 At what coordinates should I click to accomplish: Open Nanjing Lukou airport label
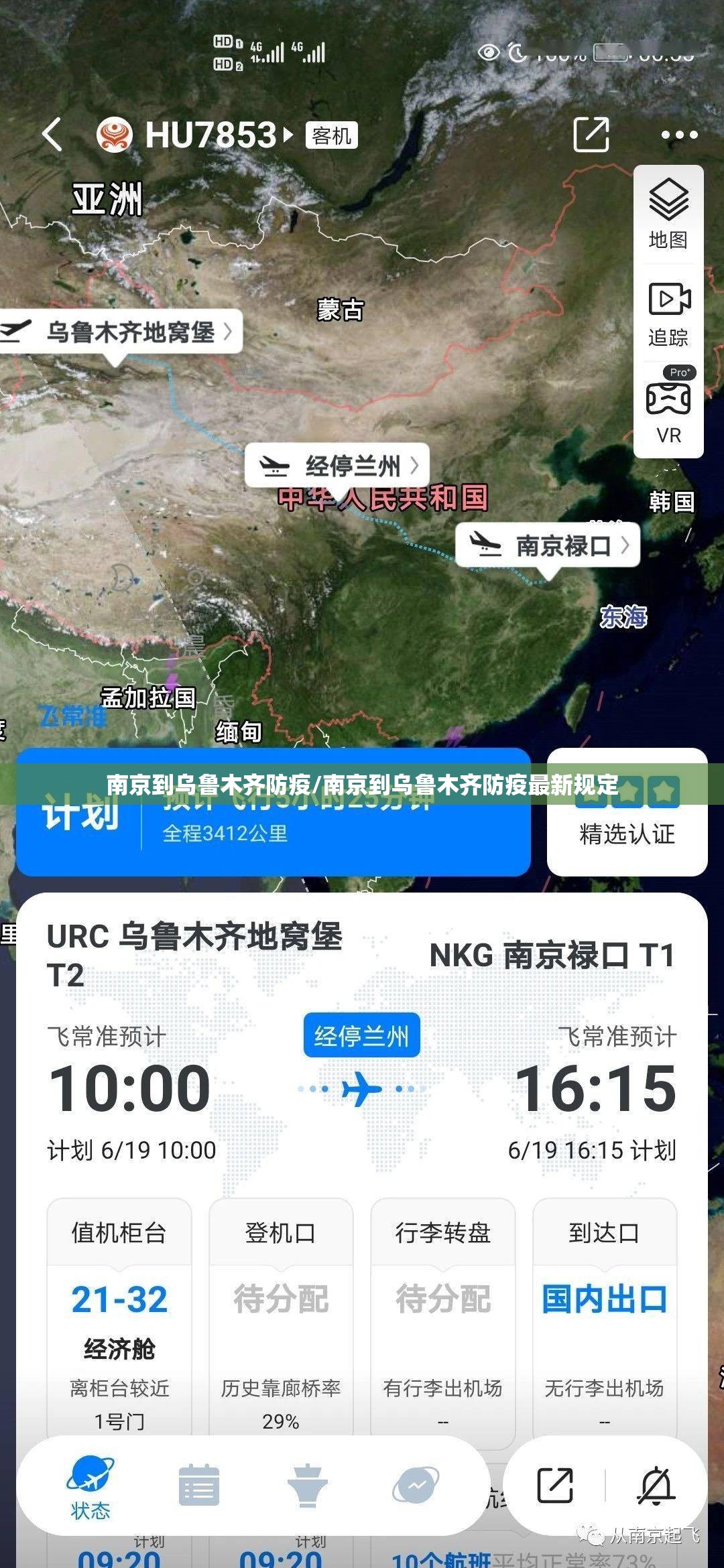(548, 545)
